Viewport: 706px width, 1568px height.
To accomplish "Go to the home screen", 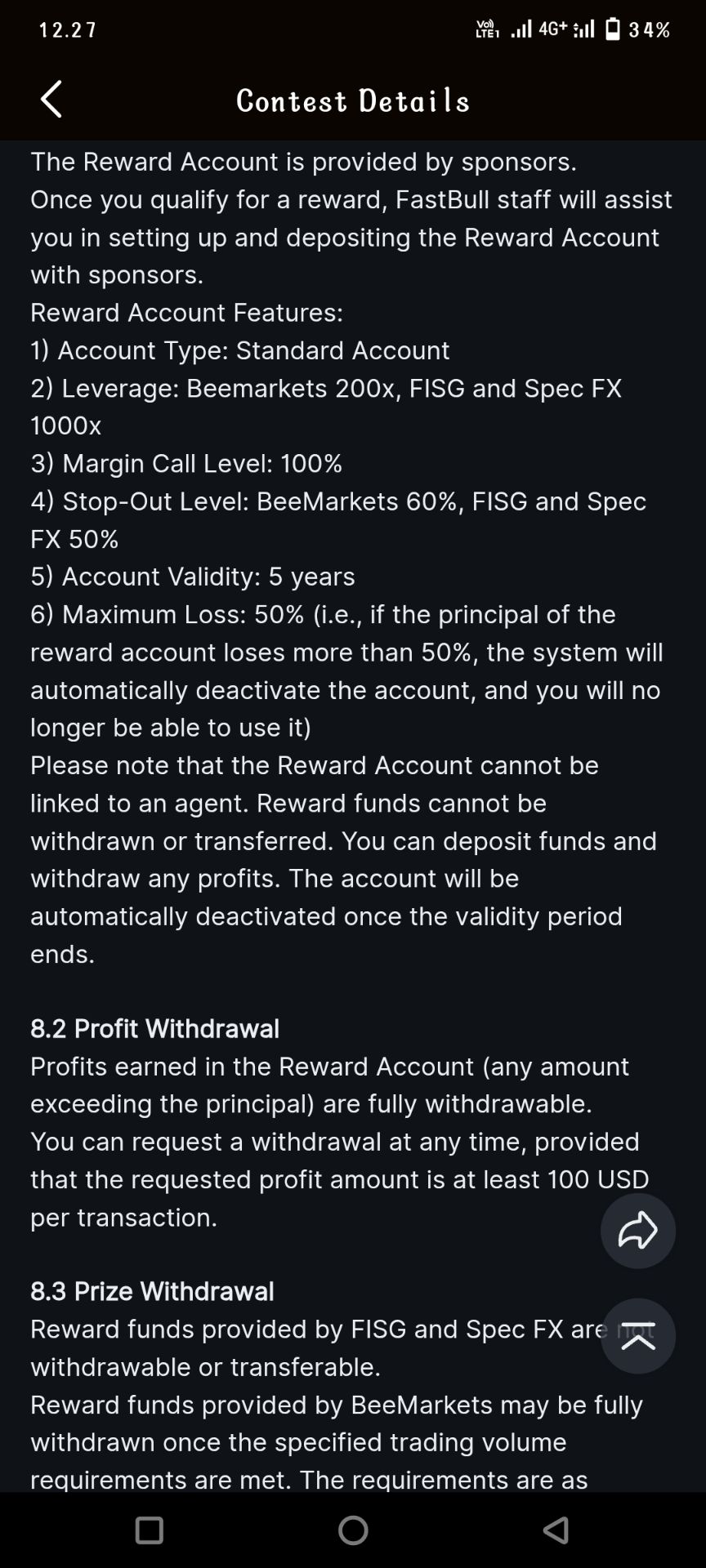I will (353, 1530).
